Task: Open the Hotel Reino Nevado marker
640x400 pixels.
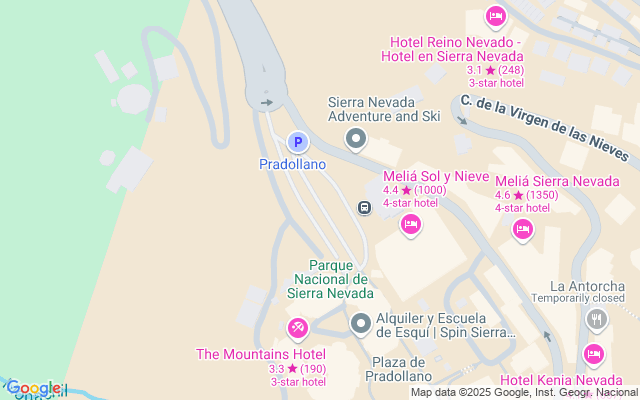Action: [x=494, y=17]
